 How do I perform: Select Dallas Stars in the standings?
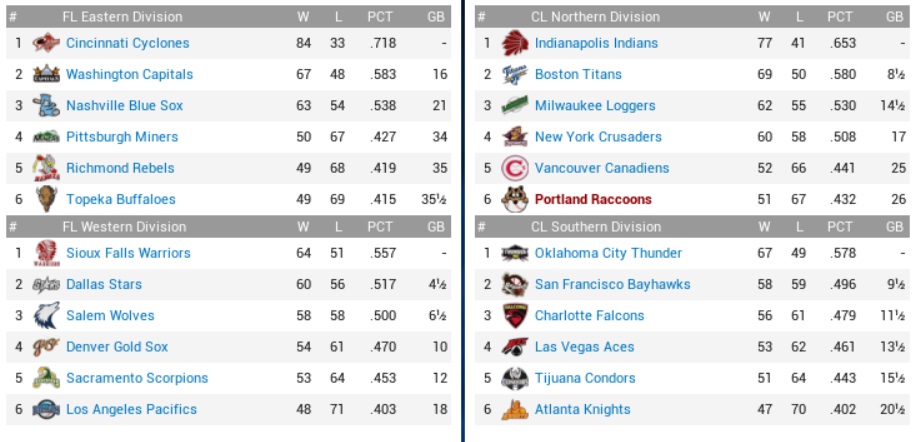pyautogui.click(x=104, y=284)
